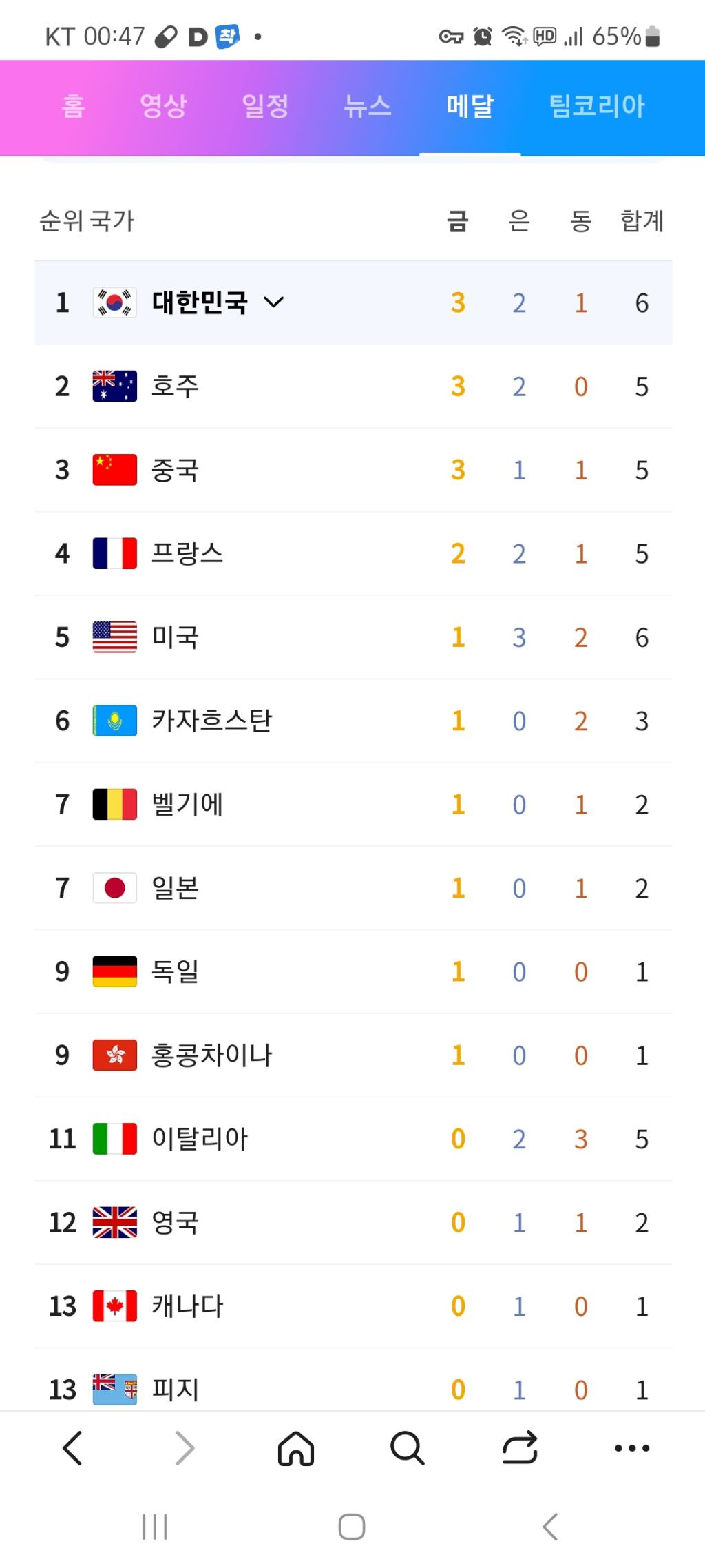The width and height of the screenshot is (705, 1568).
Task: Open the three-dot more menu
Action: 631,1447
